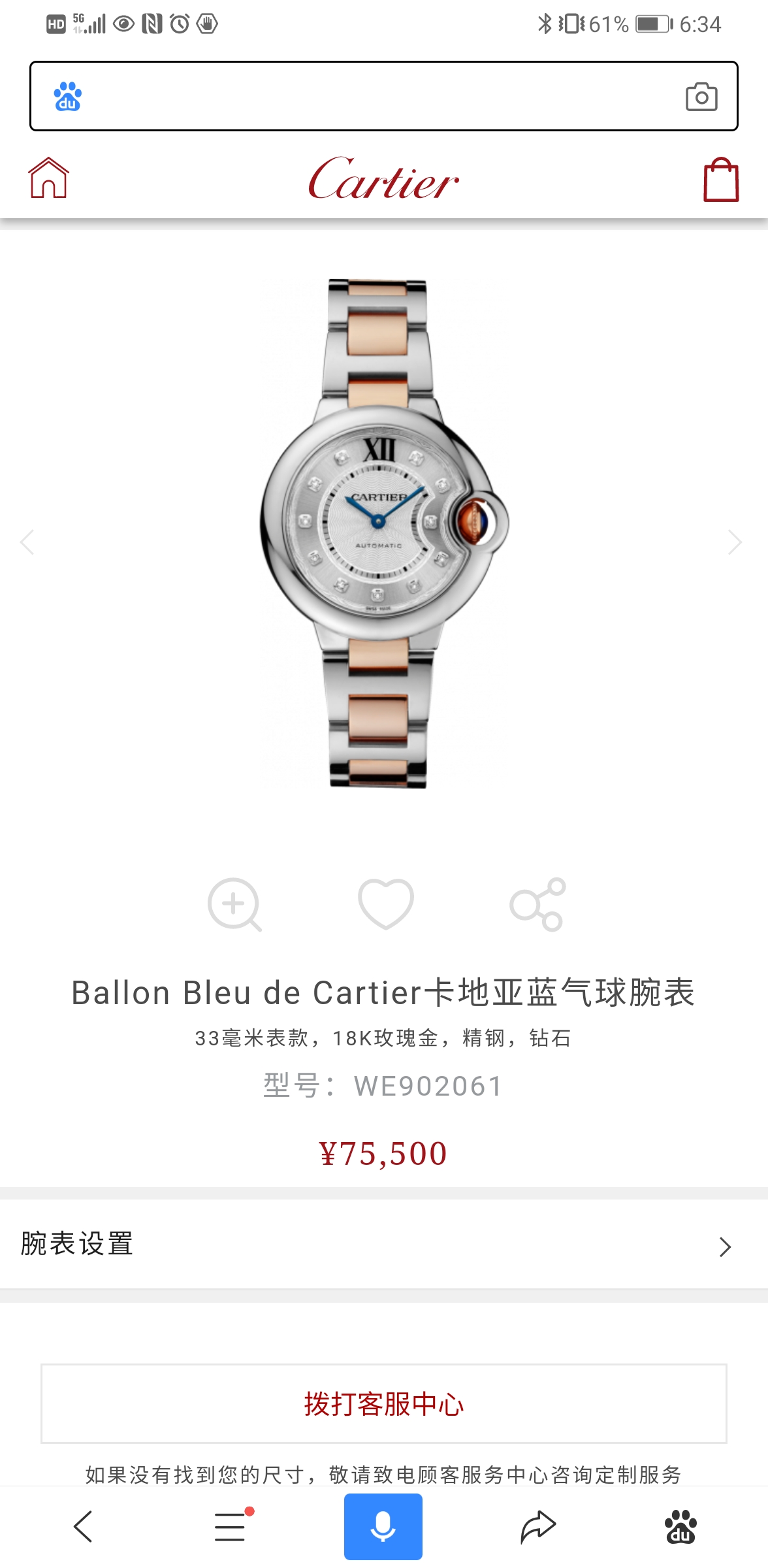Open the 腕表设置 row
The height and width of the screenshot is (1568, 768).
[x=384, y=1245]
